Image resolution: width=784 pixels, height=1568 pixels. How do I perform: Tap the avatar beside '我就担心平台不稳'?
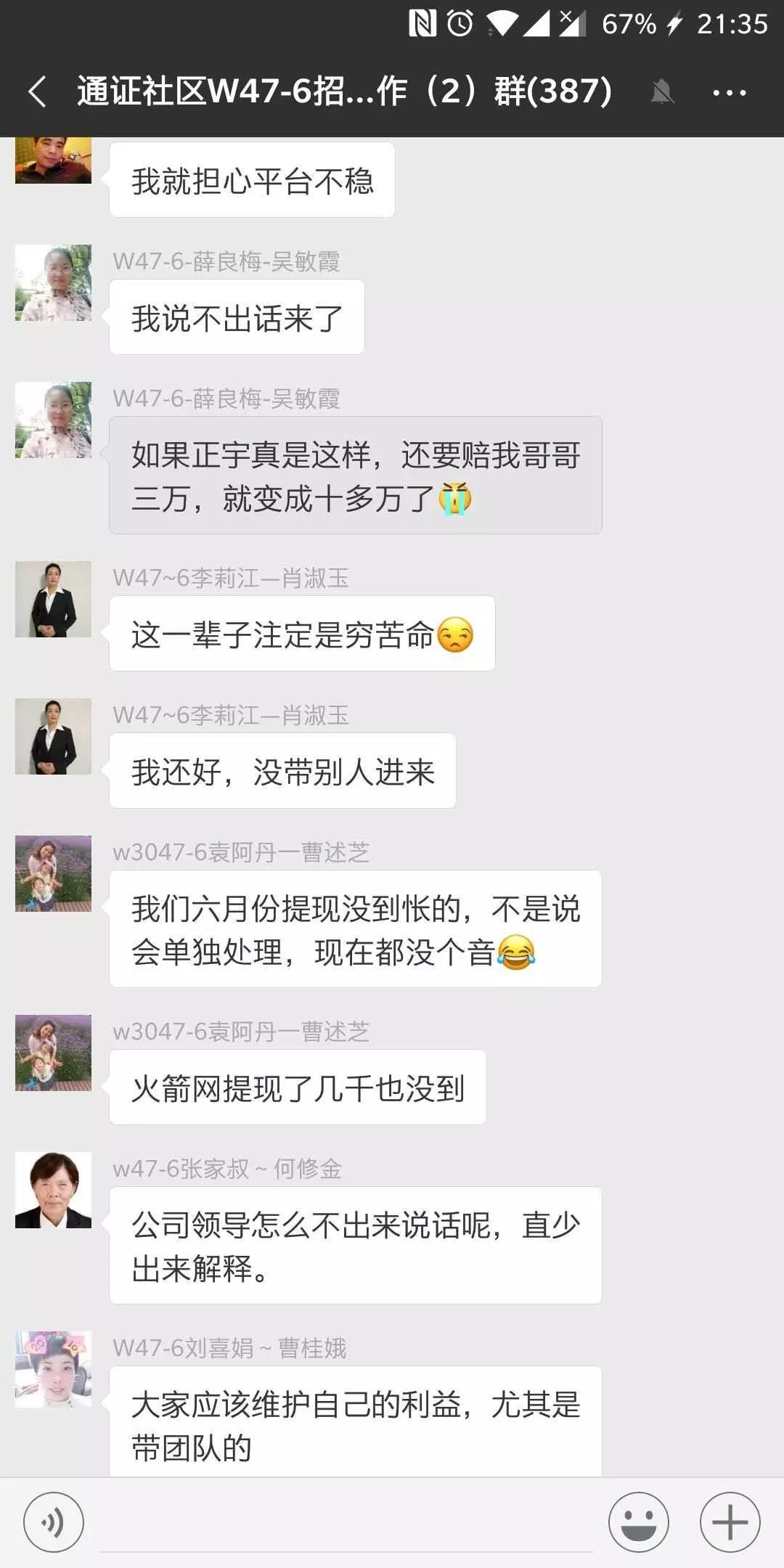[54, 160]
